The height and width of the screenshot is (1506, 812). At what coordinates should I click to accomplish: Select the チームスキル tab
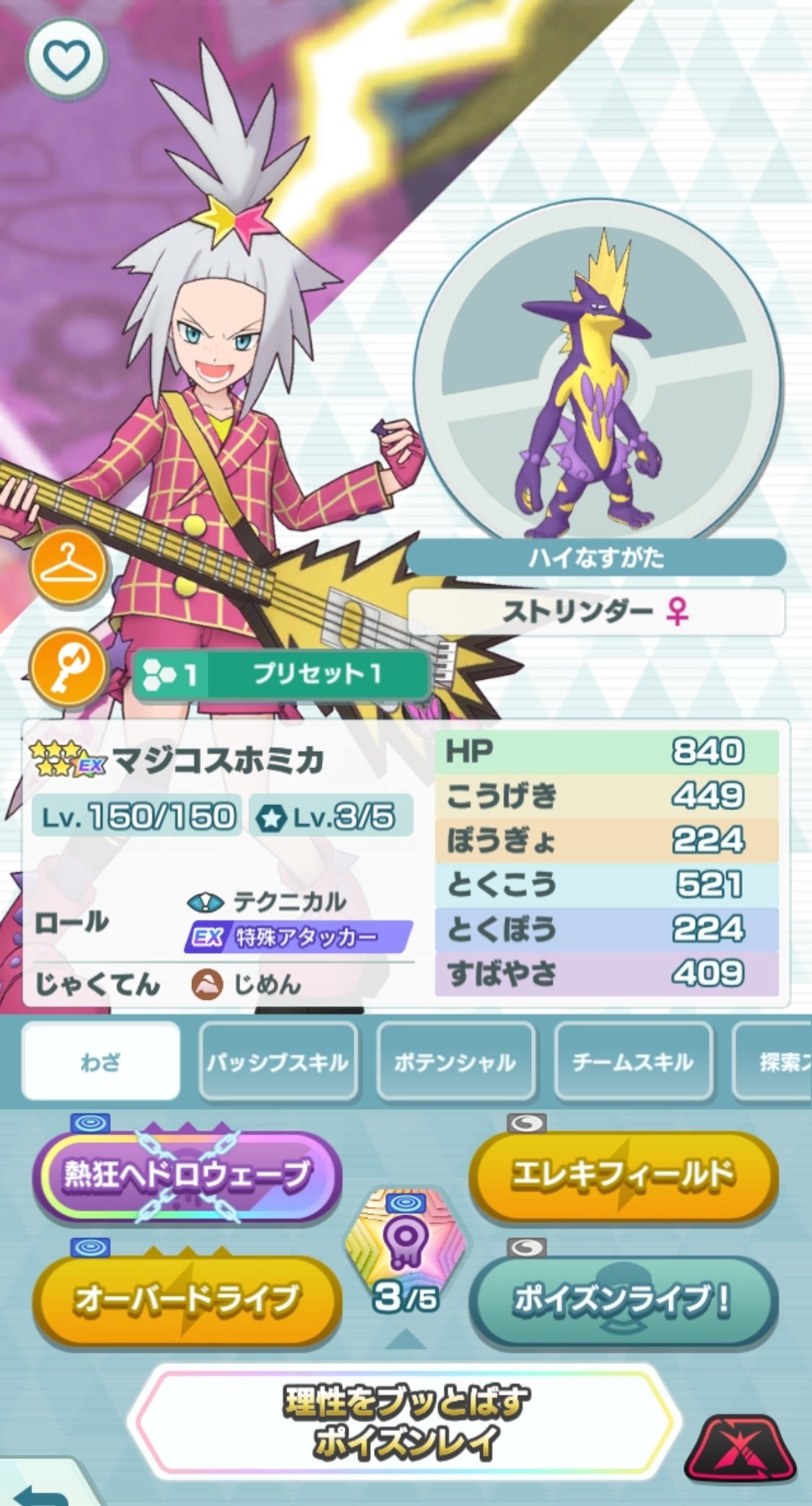point(633,1061)
